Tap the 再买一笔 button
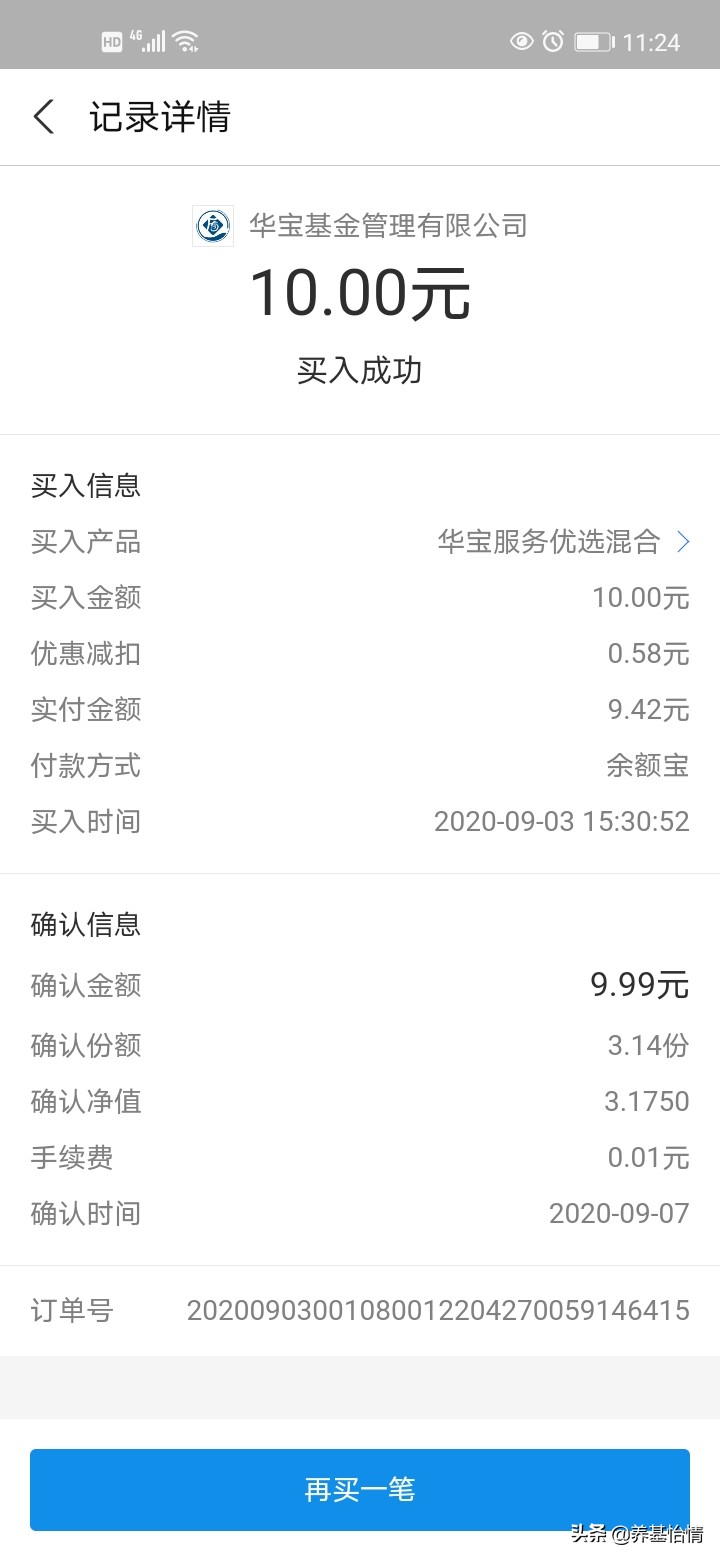 360,1490
